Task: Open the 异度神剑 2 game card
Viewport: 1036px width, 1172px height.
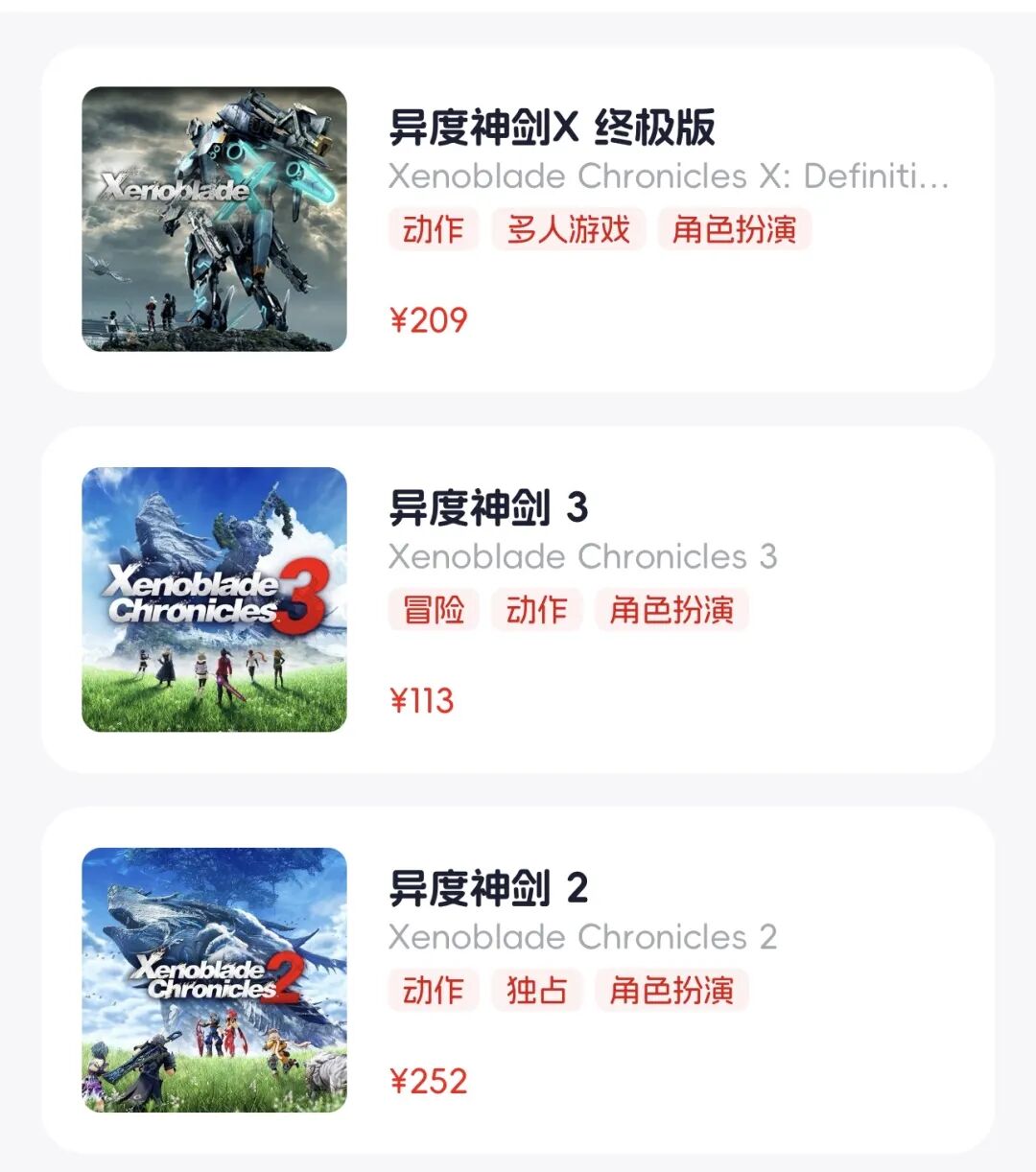Action: [487, 889]
